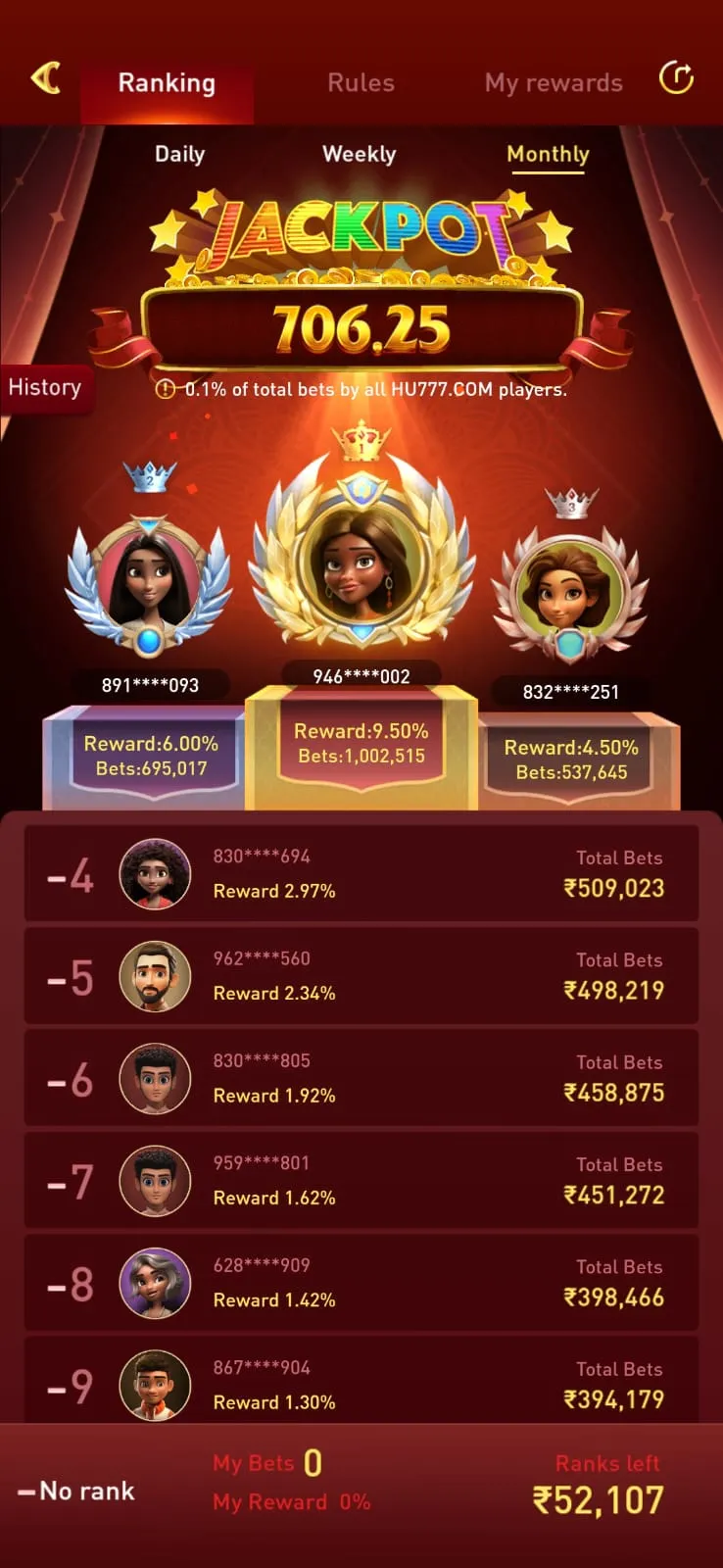723x1568 pixels.
Task: Go back using the top-left arrow
Action: click(x=45, y=78)
